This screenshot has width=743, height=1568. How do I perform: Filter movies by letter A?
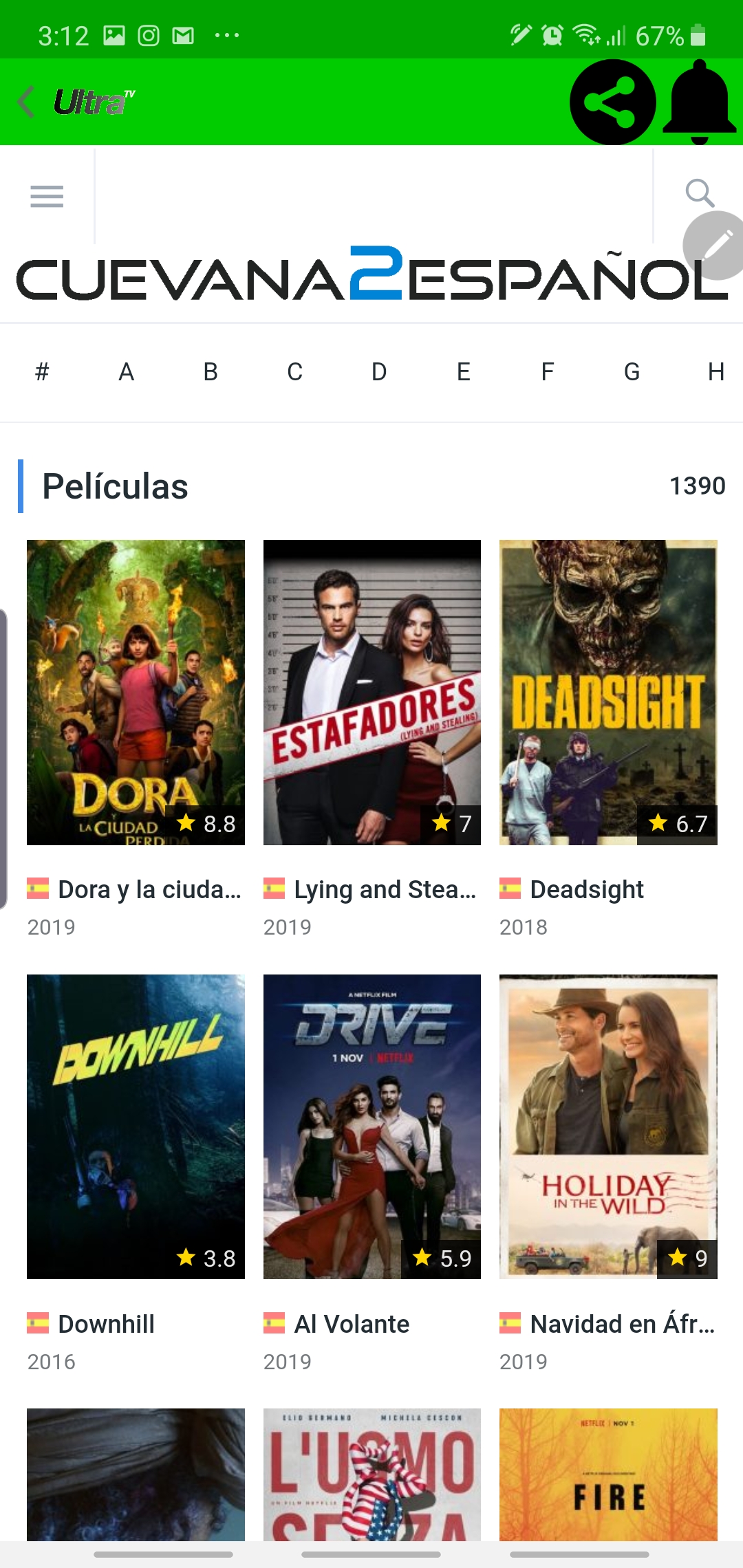pyautogui.click(x=126, y=372)
